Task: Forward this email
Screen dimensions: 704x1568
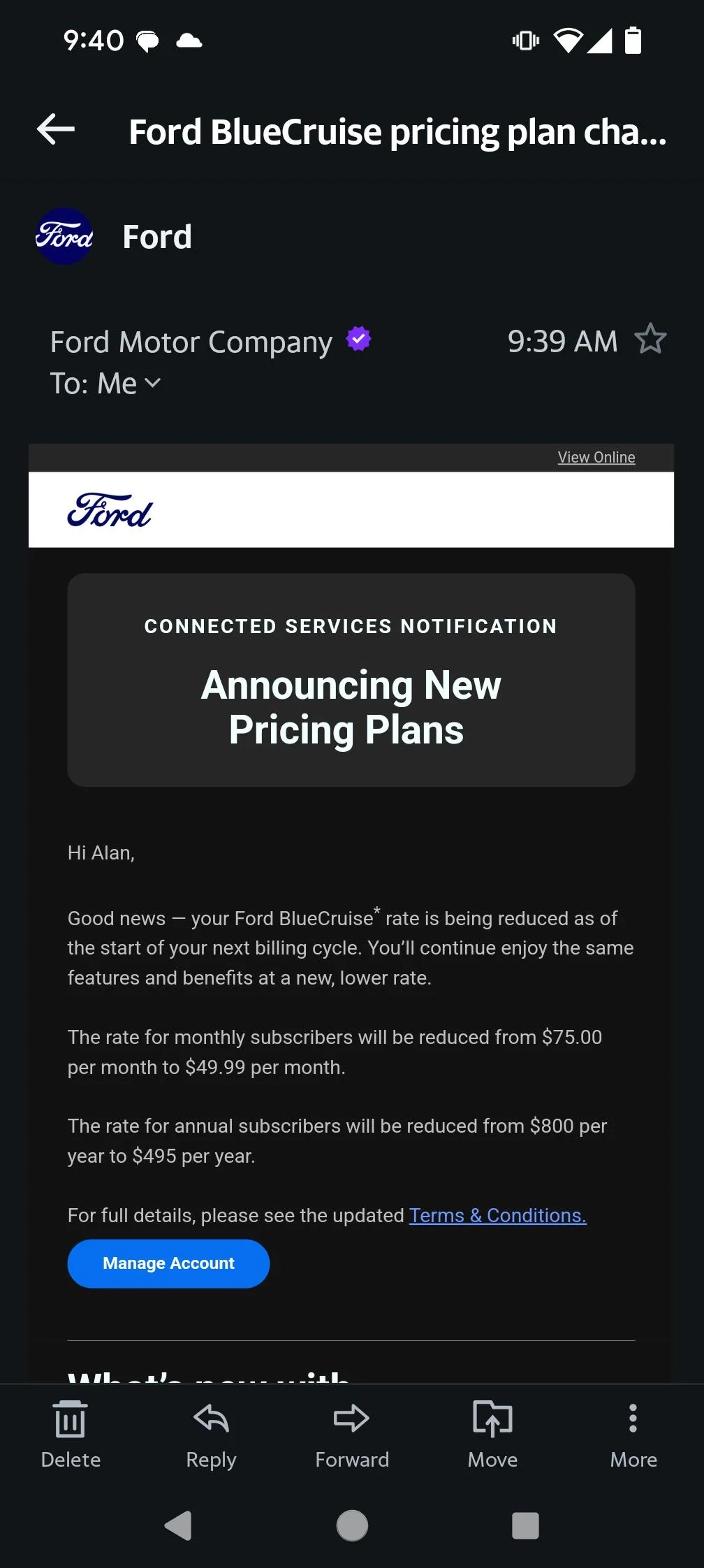Action: tap(352, 1435)
